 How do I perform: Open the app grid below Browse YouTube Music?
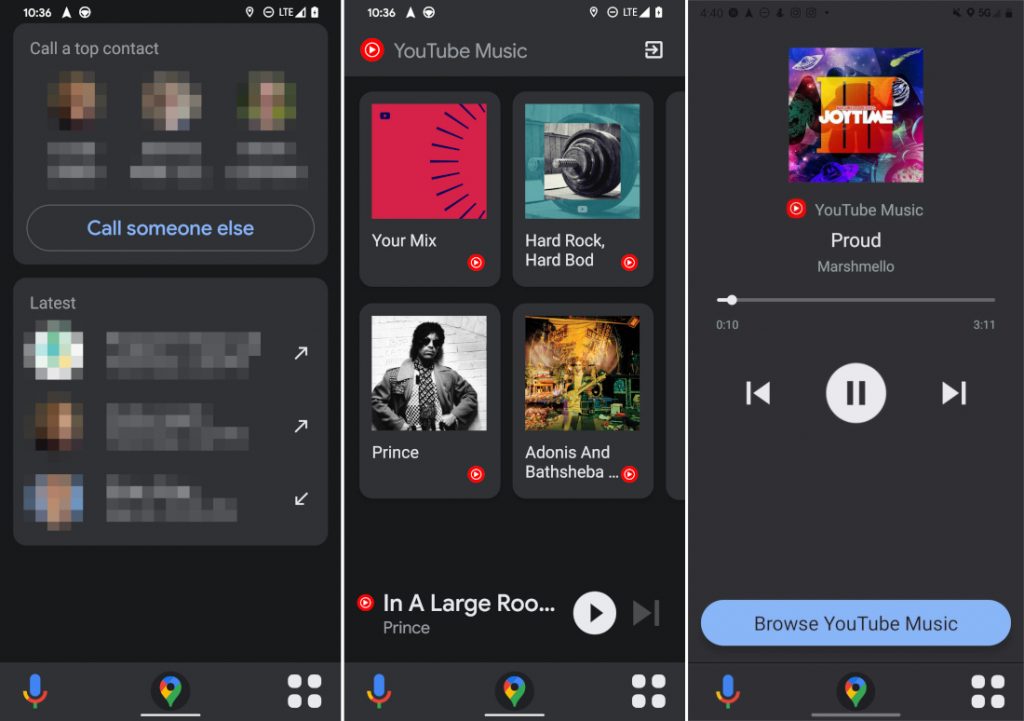click(988, 691)
